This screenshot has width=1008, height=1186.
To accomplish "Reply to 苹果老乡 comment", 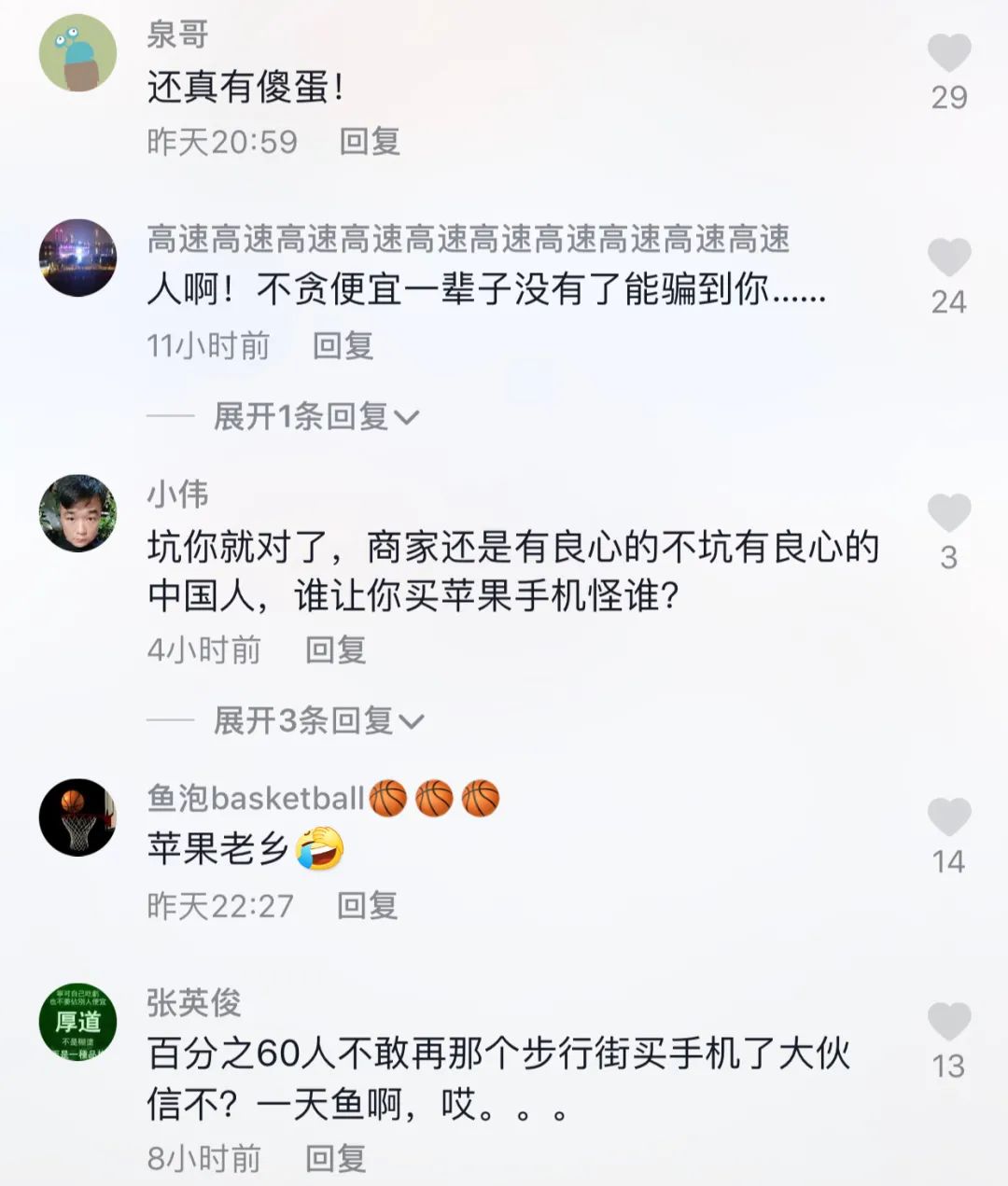I will coord(367,905).
